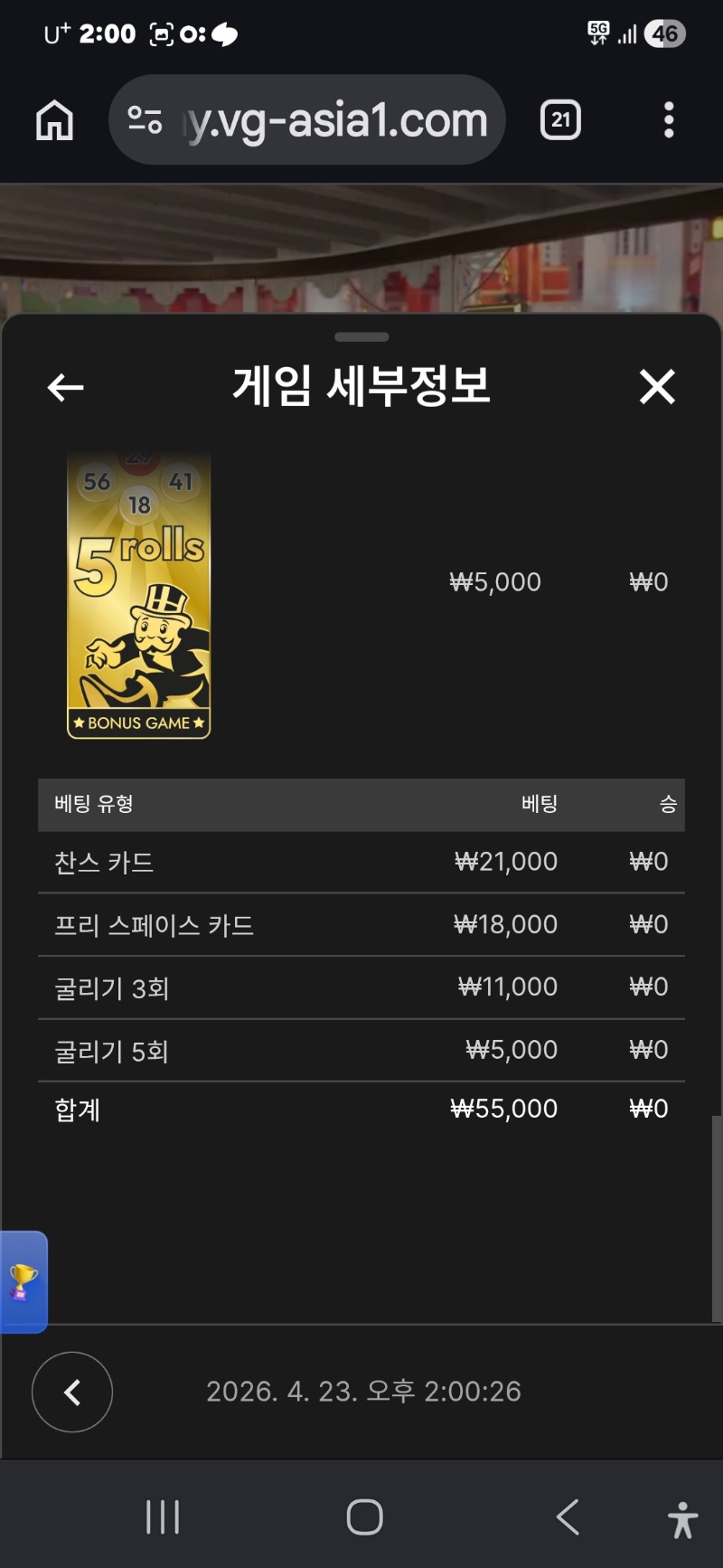Go to the previous game round
The image size is (723, 1568).
click(72, 1392)
